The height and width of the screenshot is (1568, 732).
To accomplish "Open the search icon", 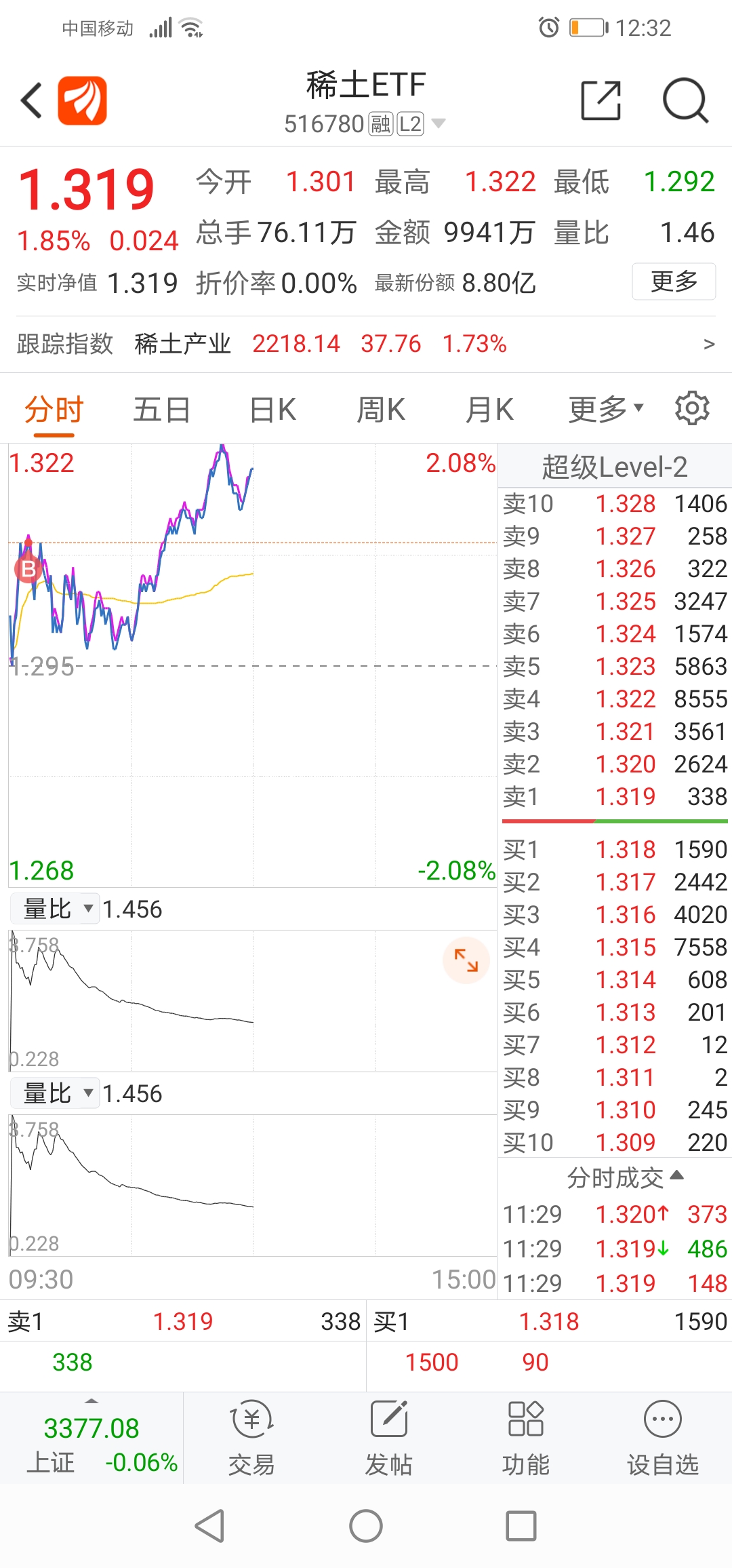I will [685, 100].
